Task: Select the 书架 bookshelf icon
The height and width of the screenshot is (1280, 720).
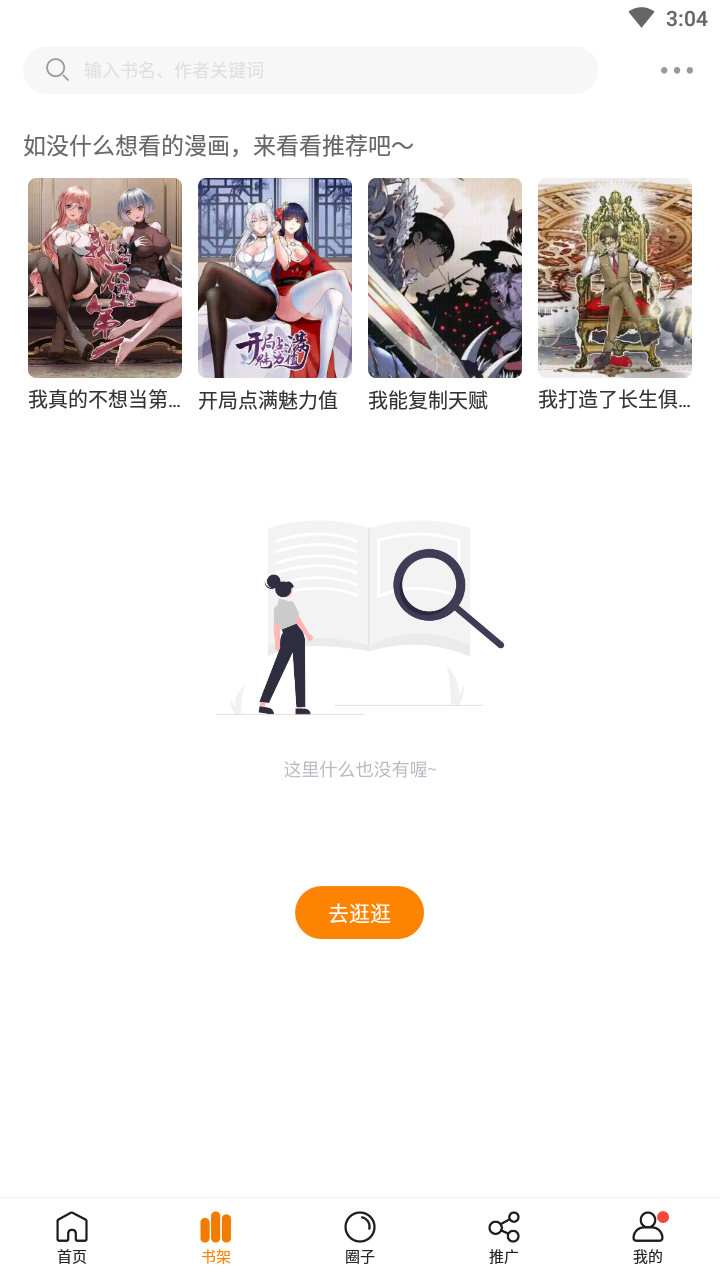Action: tap(215, 1226)
